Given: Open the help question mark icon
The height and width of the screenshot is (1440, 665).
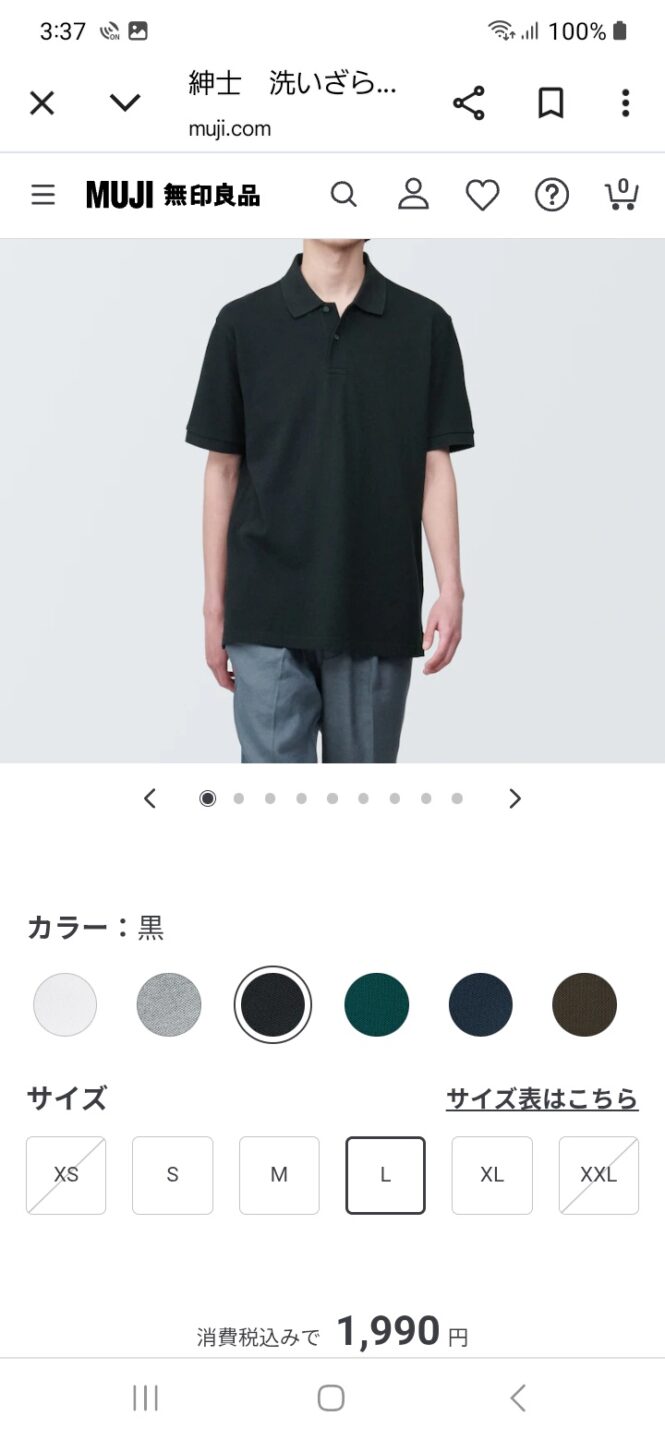Looking at the screenshot, I should click(552, 195).
